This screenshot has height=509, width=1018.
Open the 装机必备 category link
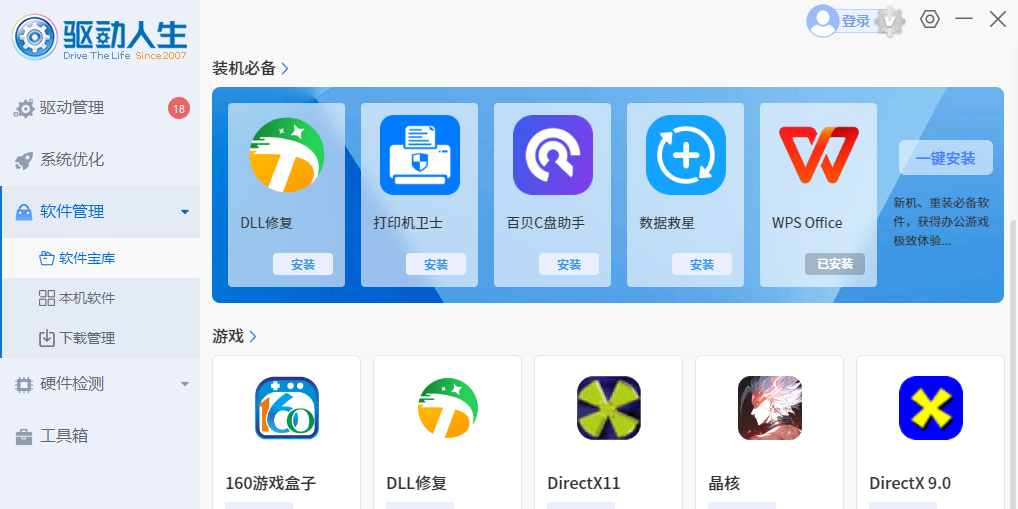[x=251, y=68]
